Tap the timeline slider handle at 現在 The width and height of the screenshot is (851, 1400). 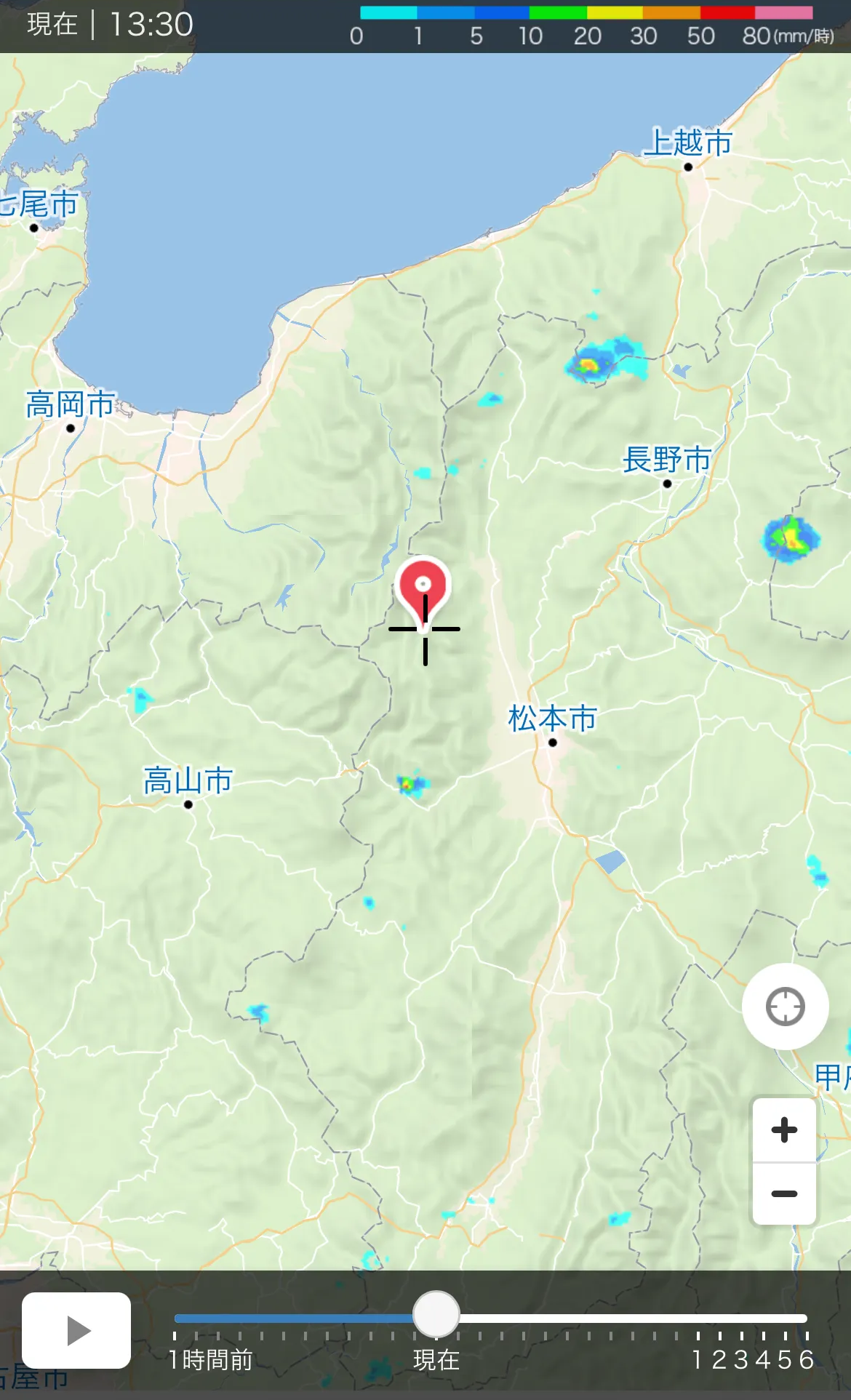pyautogui.click(x=436, y=1314)
